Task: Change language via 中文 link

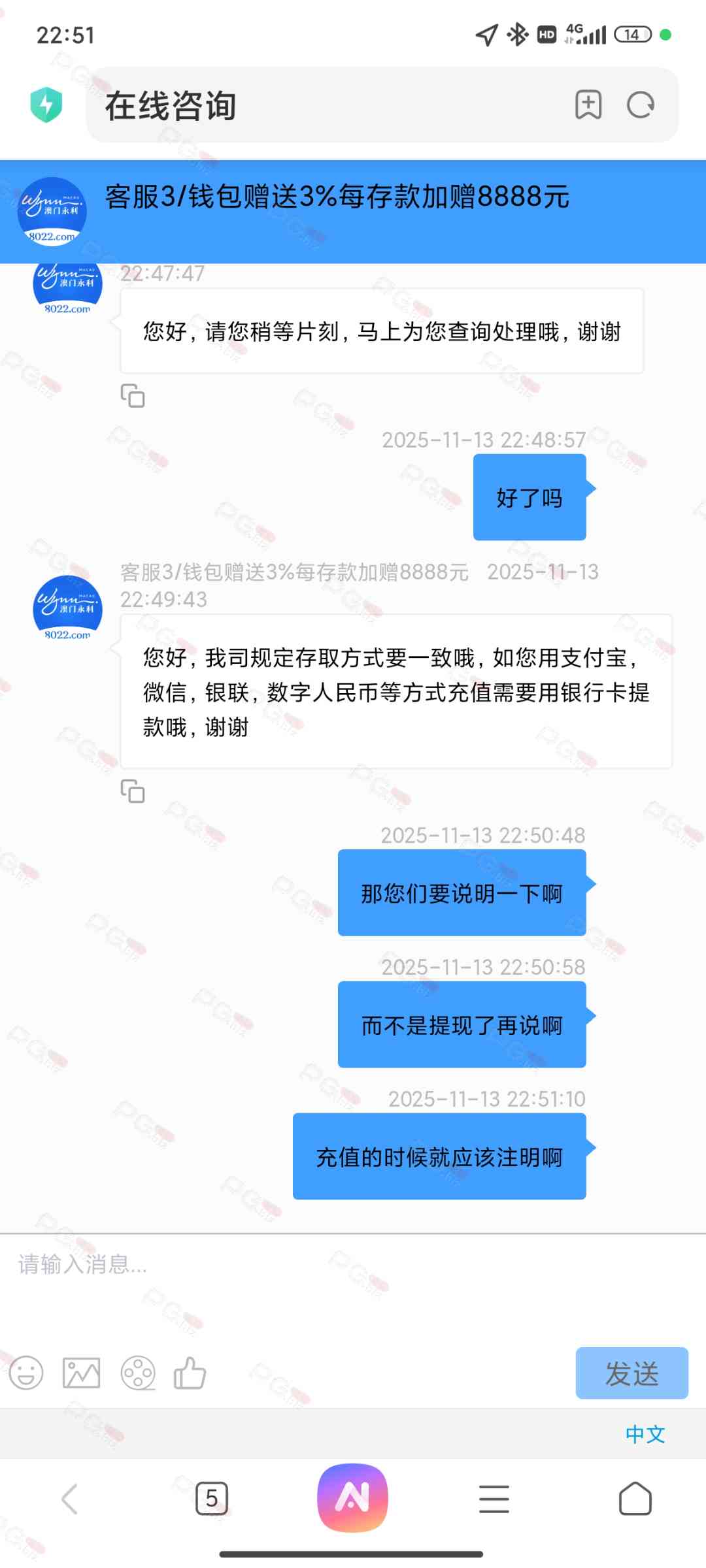Action: pyautogui.click(x=645, y=1434)
